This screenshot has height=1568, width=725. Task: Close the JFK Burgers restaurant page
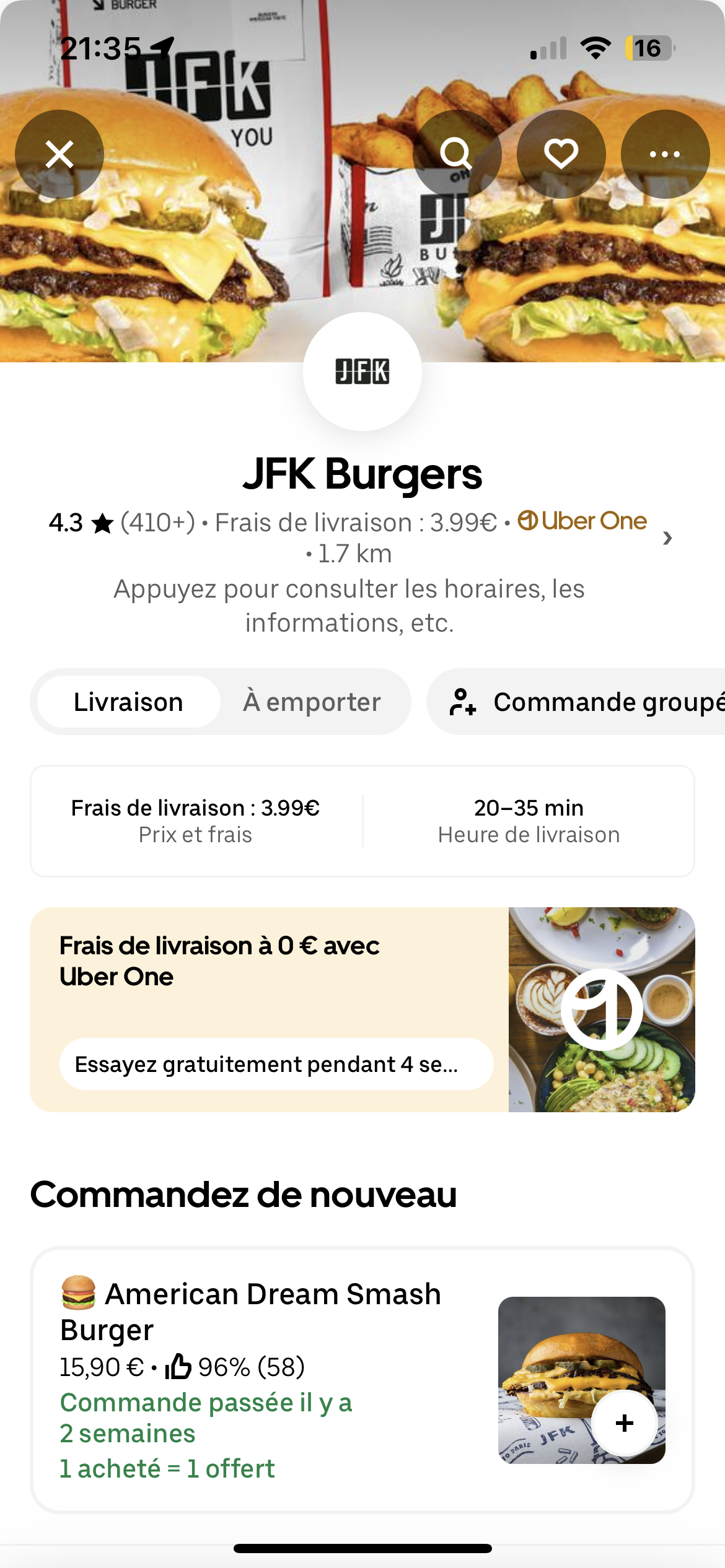click(x=59, y=154)
